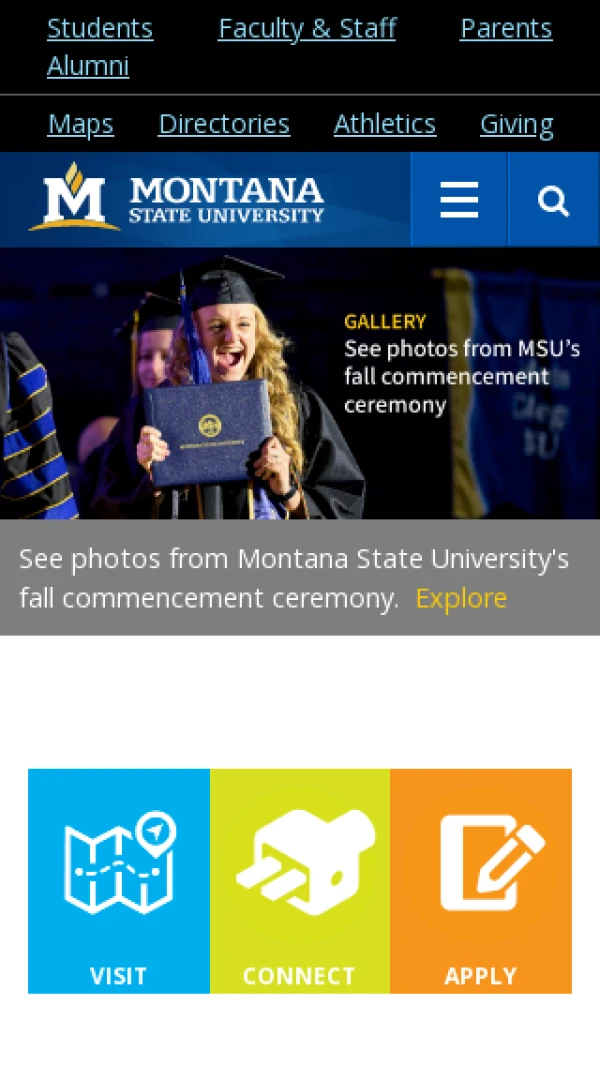Open the hamburger menu
This screenshot has width=600, height=1065.
coord(459,201)
